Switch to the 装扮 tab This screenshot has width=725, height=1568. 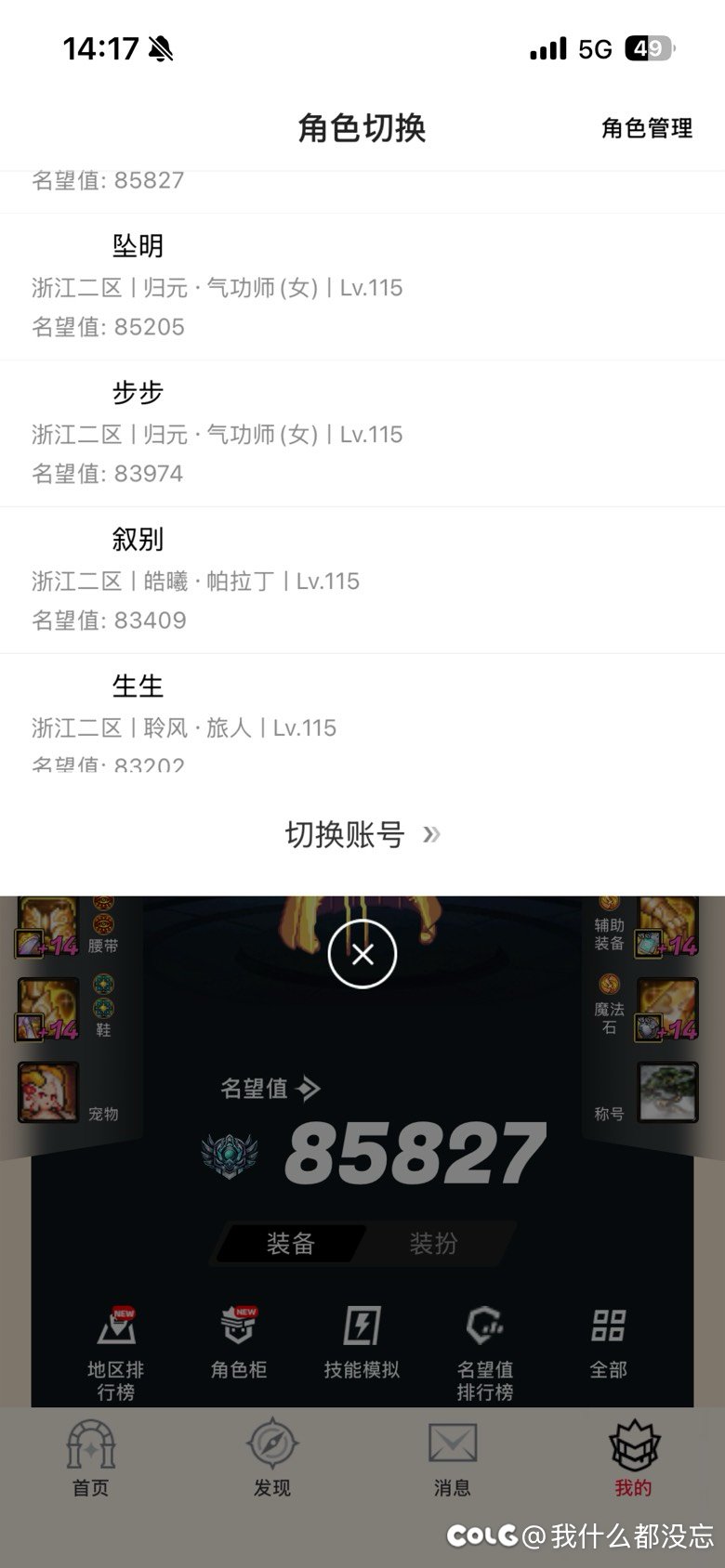tap(433, 1244)
